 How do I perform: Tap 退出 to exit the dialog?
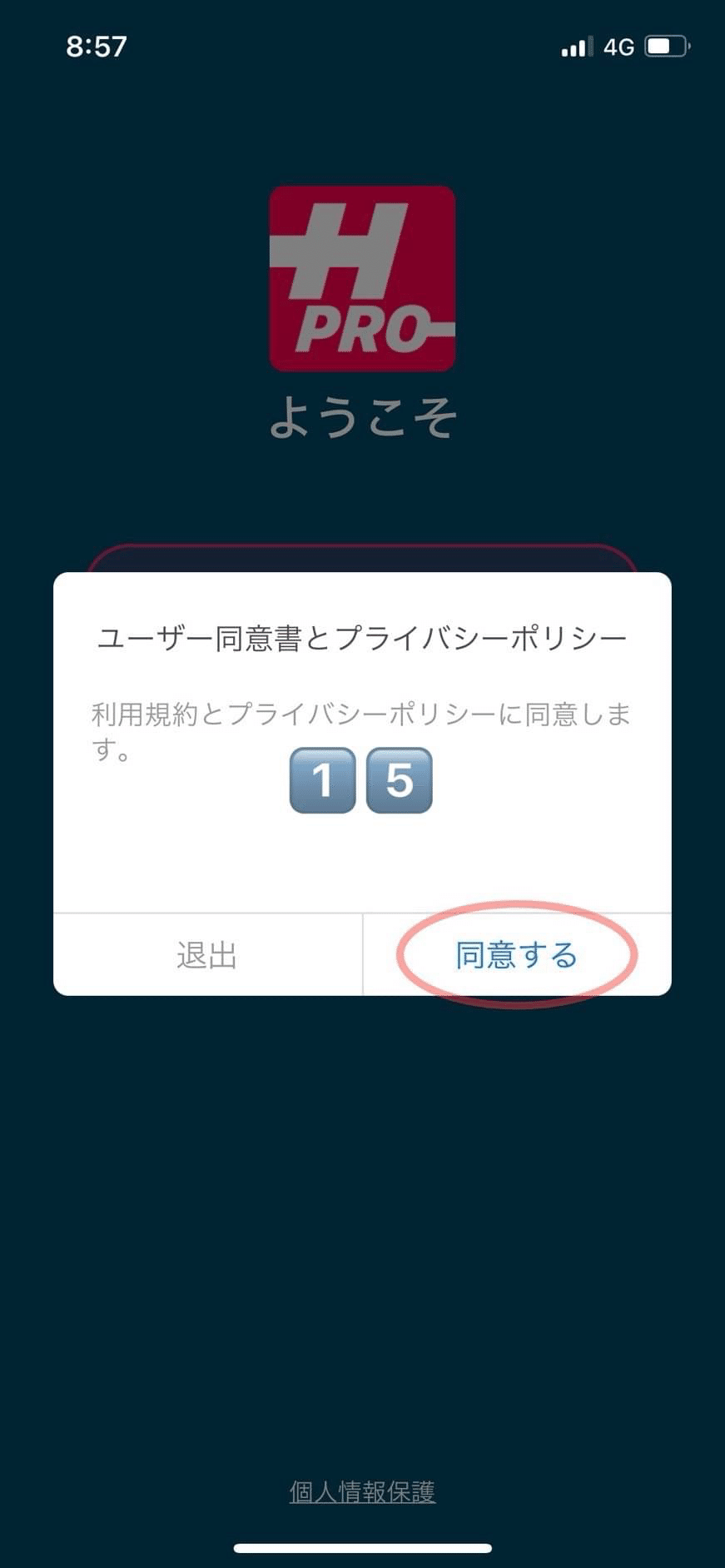click(207, 955)
